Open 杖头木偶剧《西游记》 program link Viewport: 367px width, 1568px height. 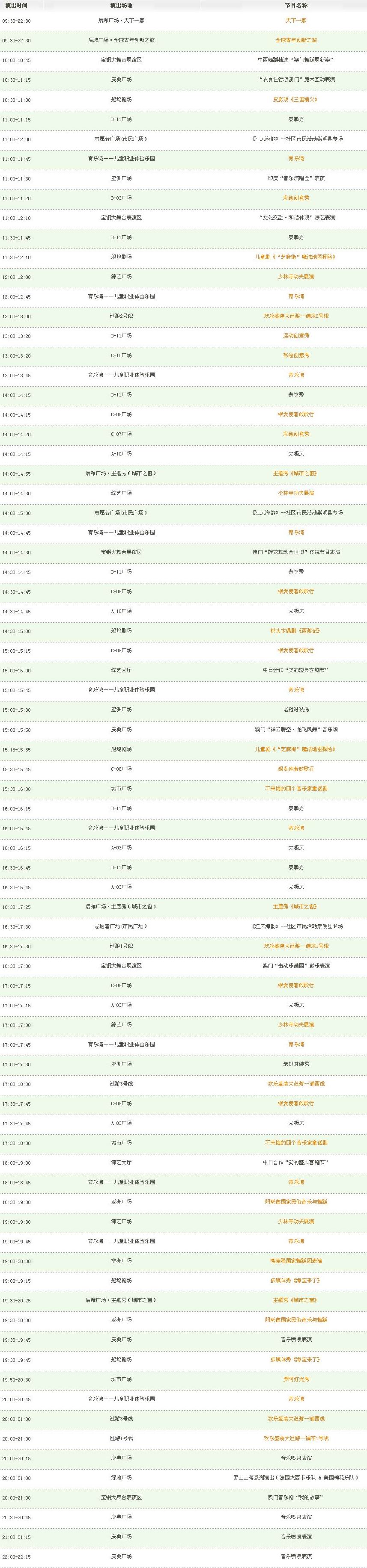pos(295,630)
